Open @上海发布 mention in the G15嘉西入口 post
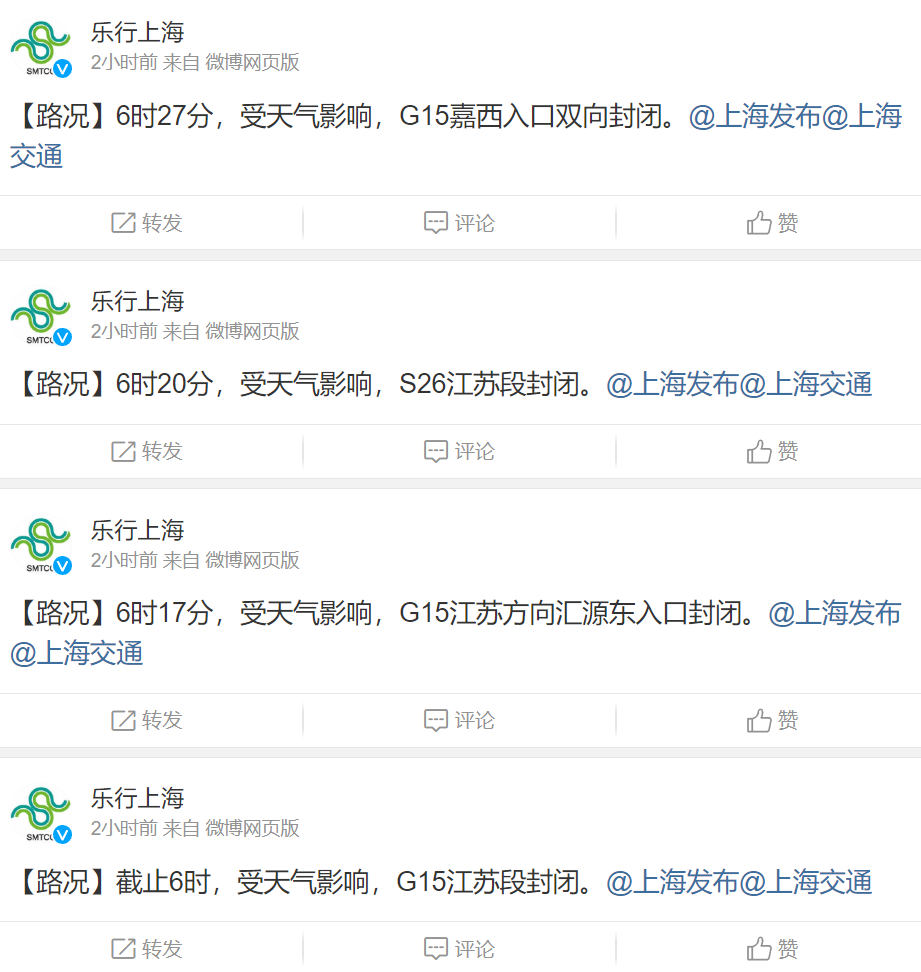Screen dimensions: 921x972 coord(754,116)
